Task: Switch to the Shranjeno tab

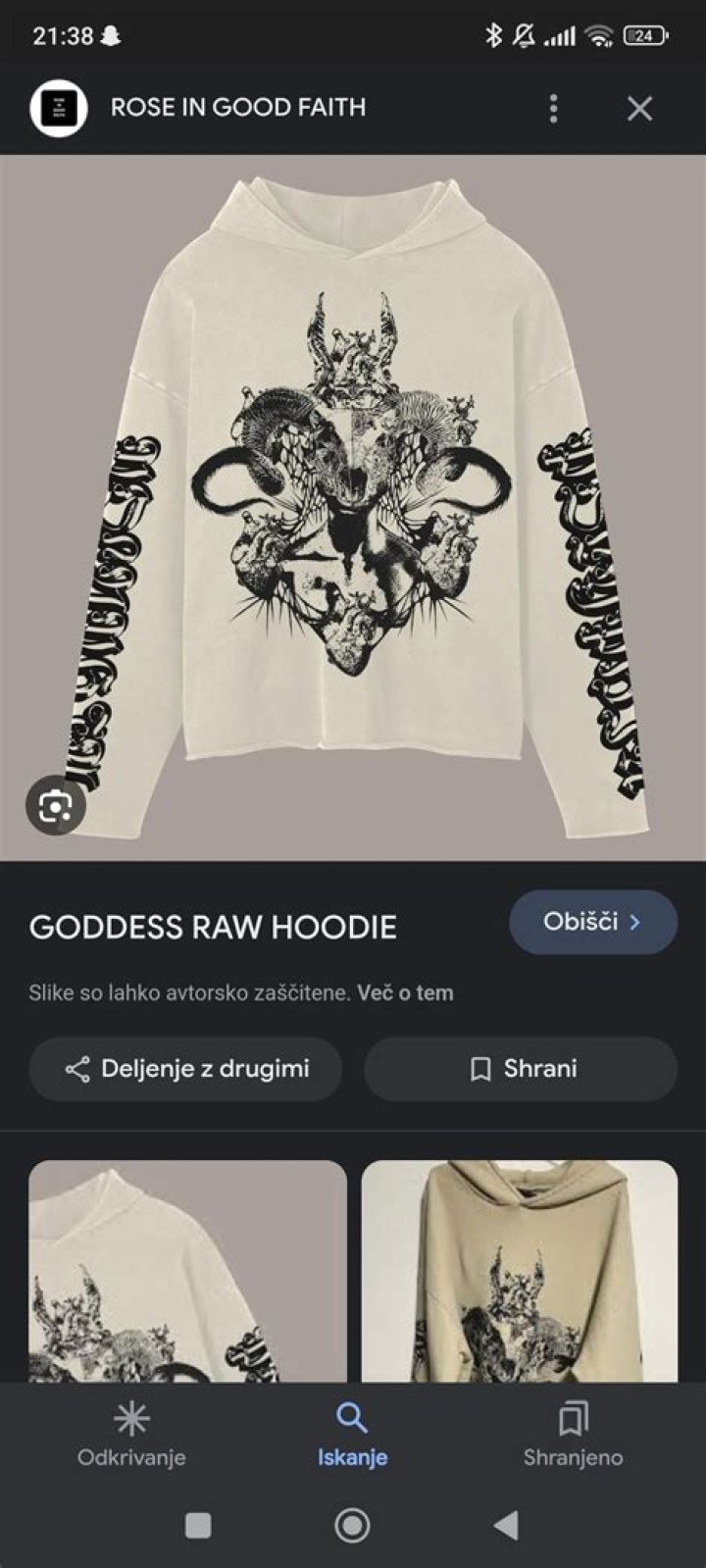Action: click(573, 1435)
